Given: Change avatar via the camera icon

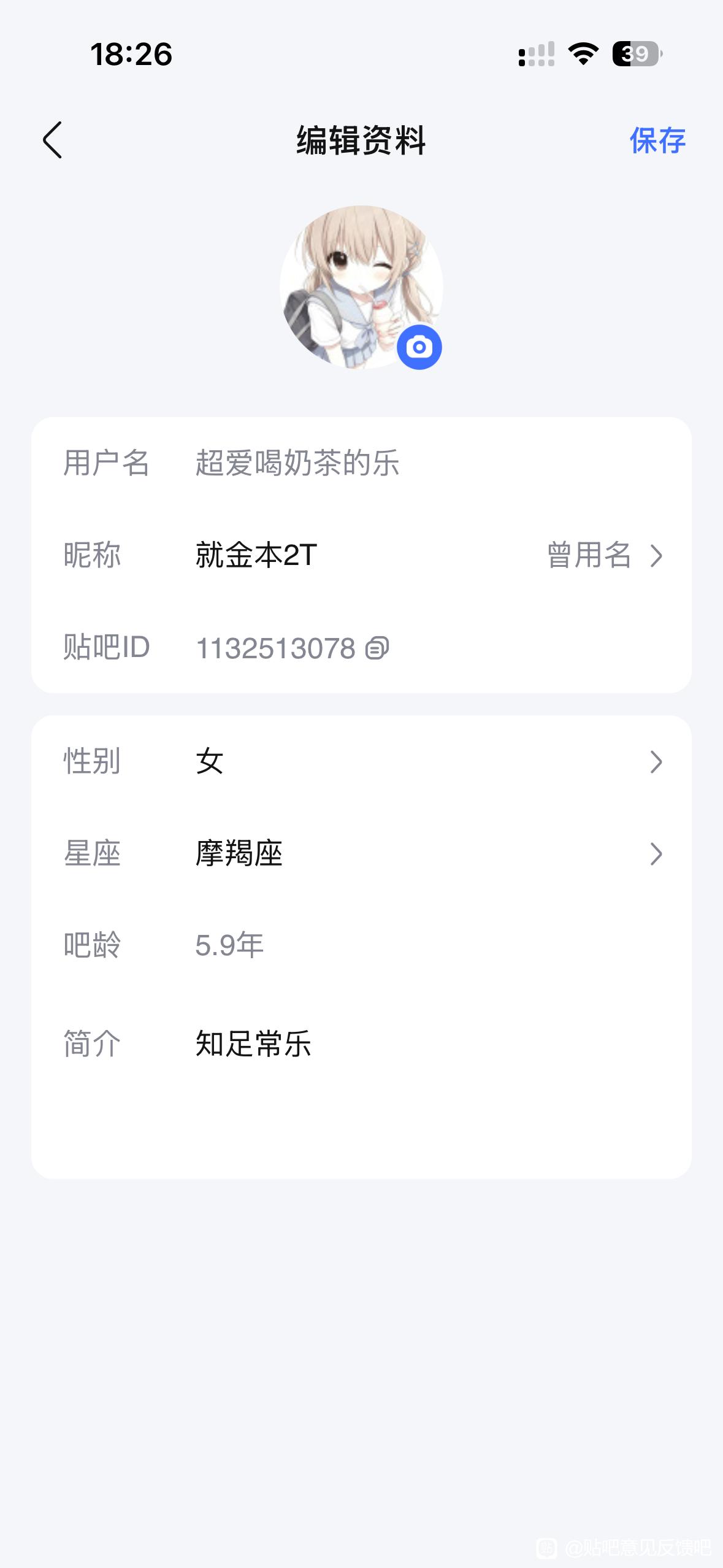Looking at the screenshot, I should pyautogui.click(x=419, y=347).
